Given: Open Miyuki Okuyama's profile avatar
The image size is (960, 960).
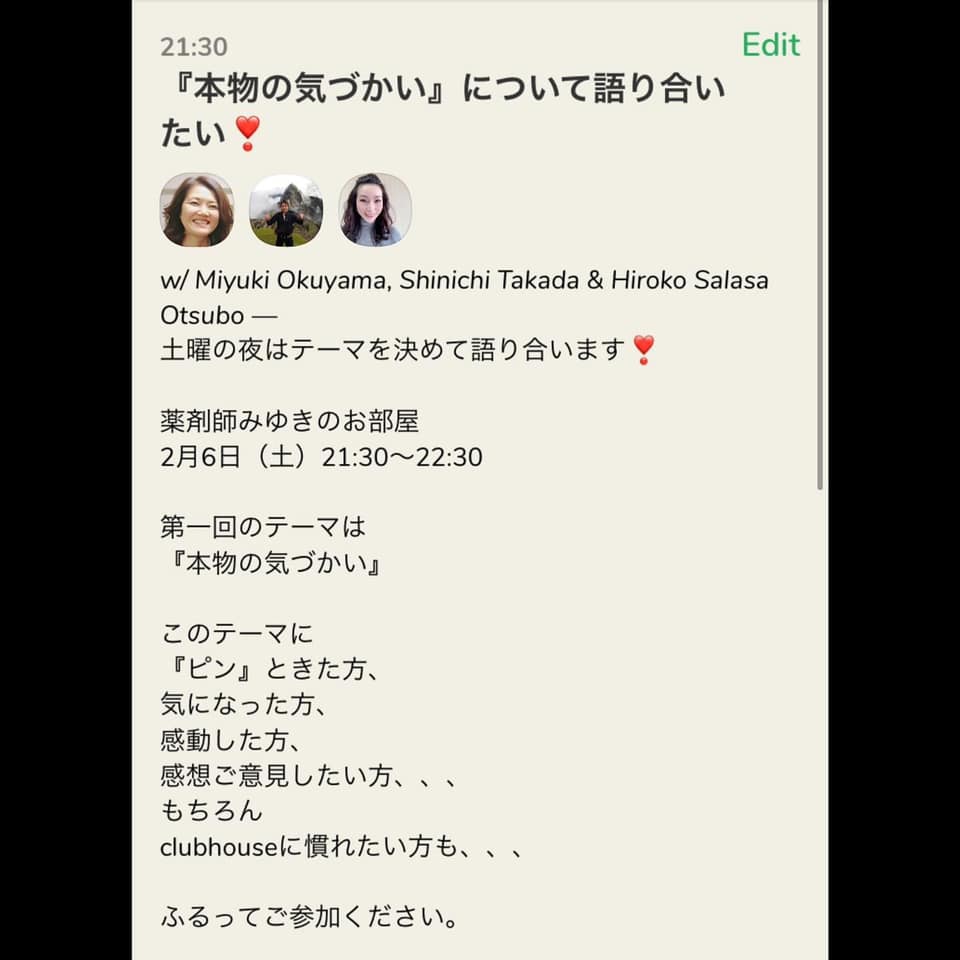Looking at the screenshot, I should [197, 210].
